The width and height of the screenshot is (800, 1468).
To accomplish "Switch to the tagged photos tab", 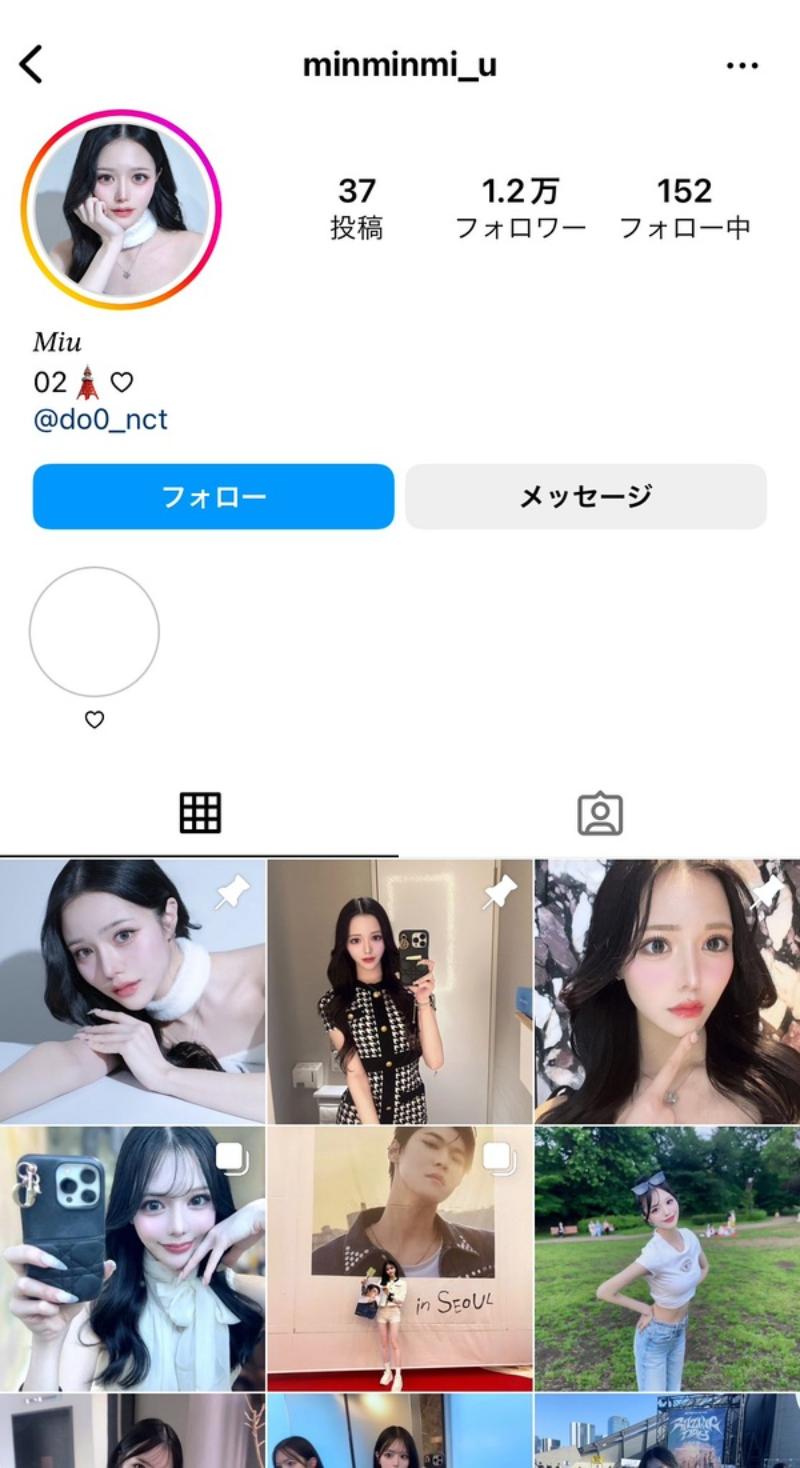I will coord(600,814).
